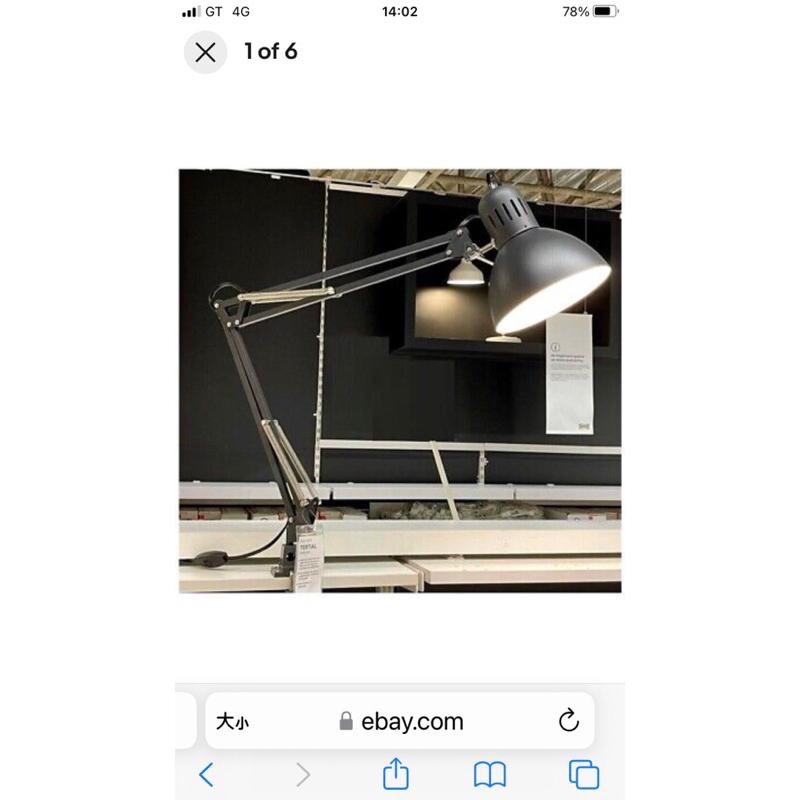Open Safari bookmarks

490,774
